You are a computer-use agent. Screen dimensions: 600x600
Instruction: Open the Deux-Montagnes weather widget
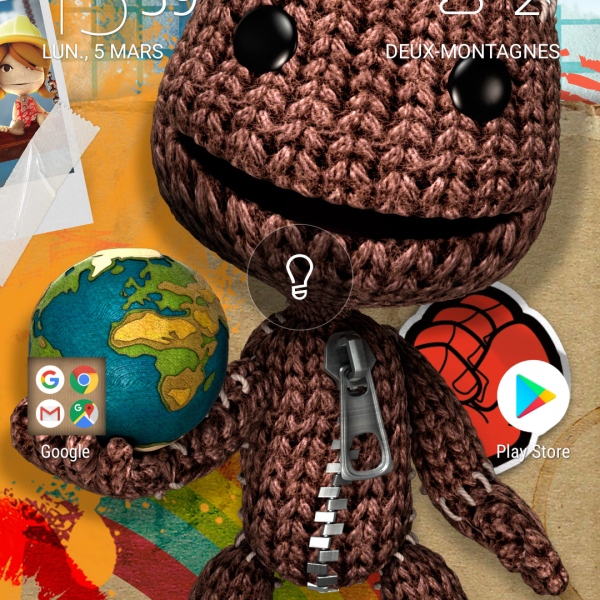click(472, 50)
